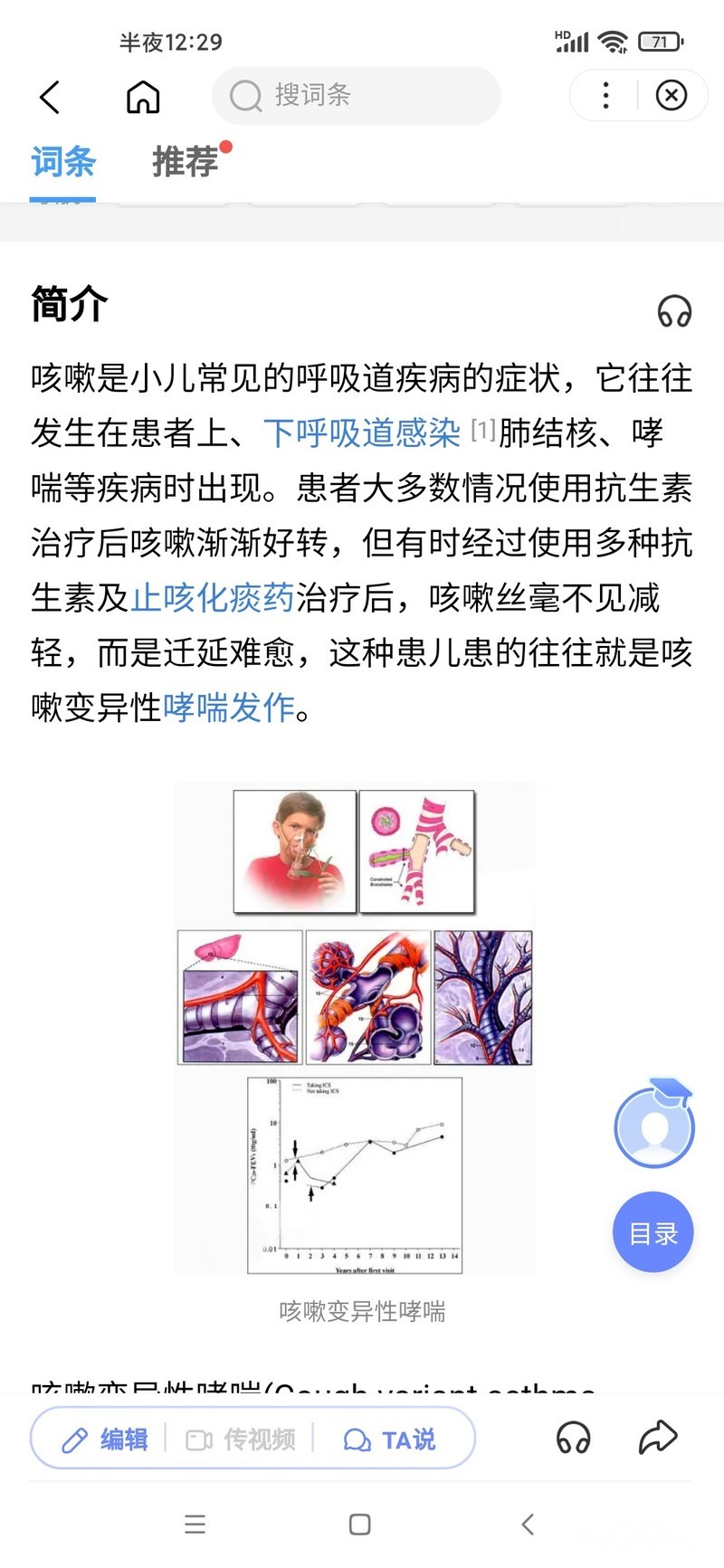Image resolution: width=724 pixels, height=1568 pixels.
Task: Share this entry with arrow icon
Action: tap(657, 1437)
